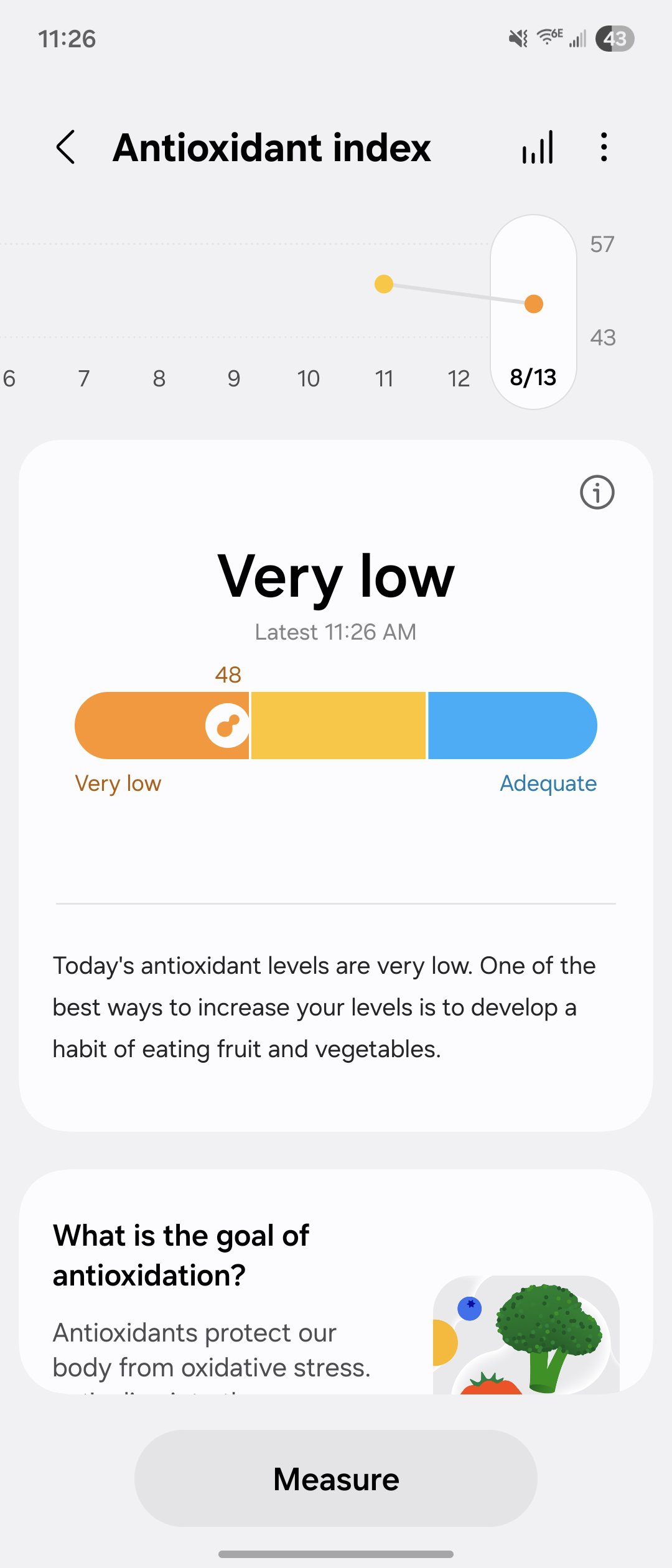Start a new antioxidant measurement
Viewport: 672px width, 1568px height.
336,1478
